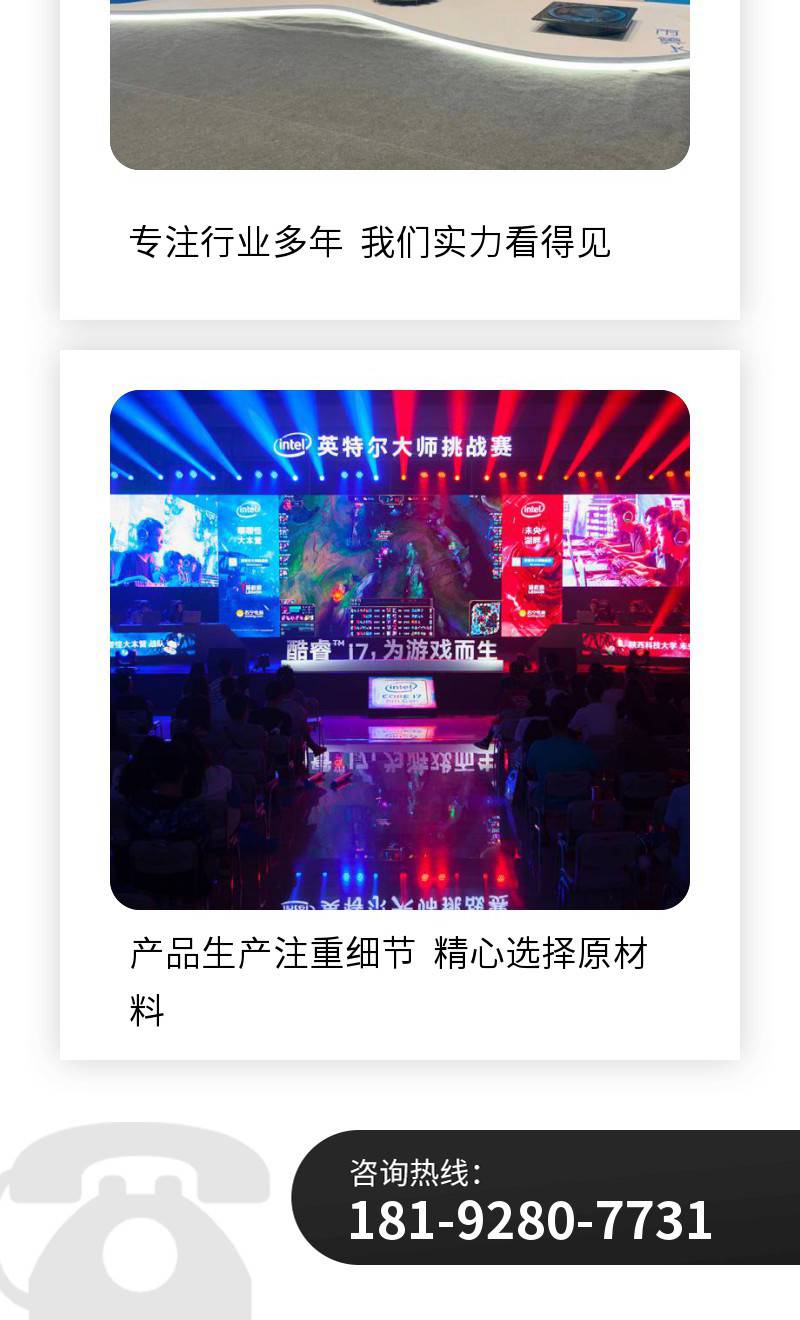
Task: Call the hotline 181-9280-7731
Action: 530,1220
